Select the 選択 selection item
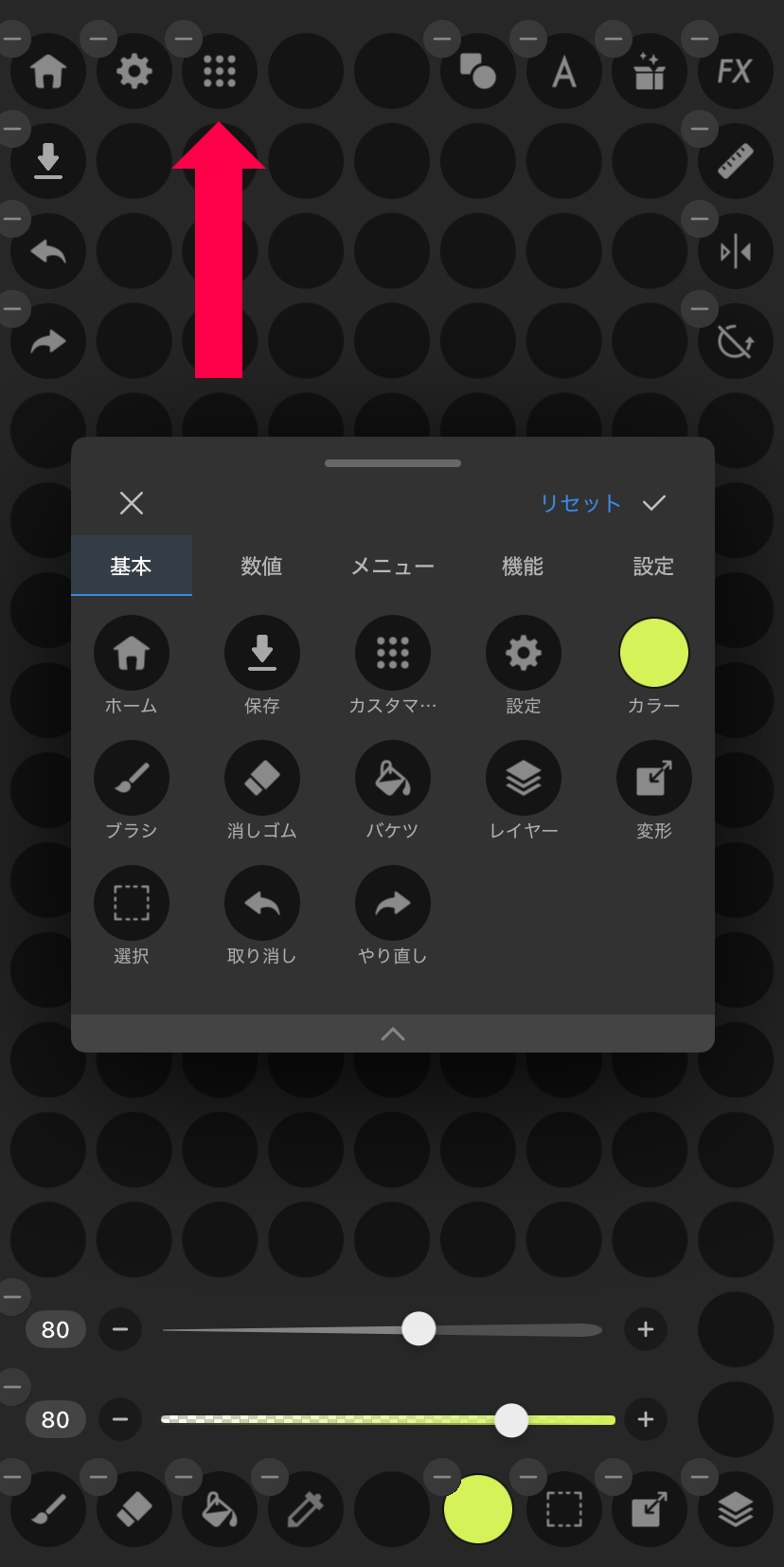The image size is (784, 1567). coord(132,903)
